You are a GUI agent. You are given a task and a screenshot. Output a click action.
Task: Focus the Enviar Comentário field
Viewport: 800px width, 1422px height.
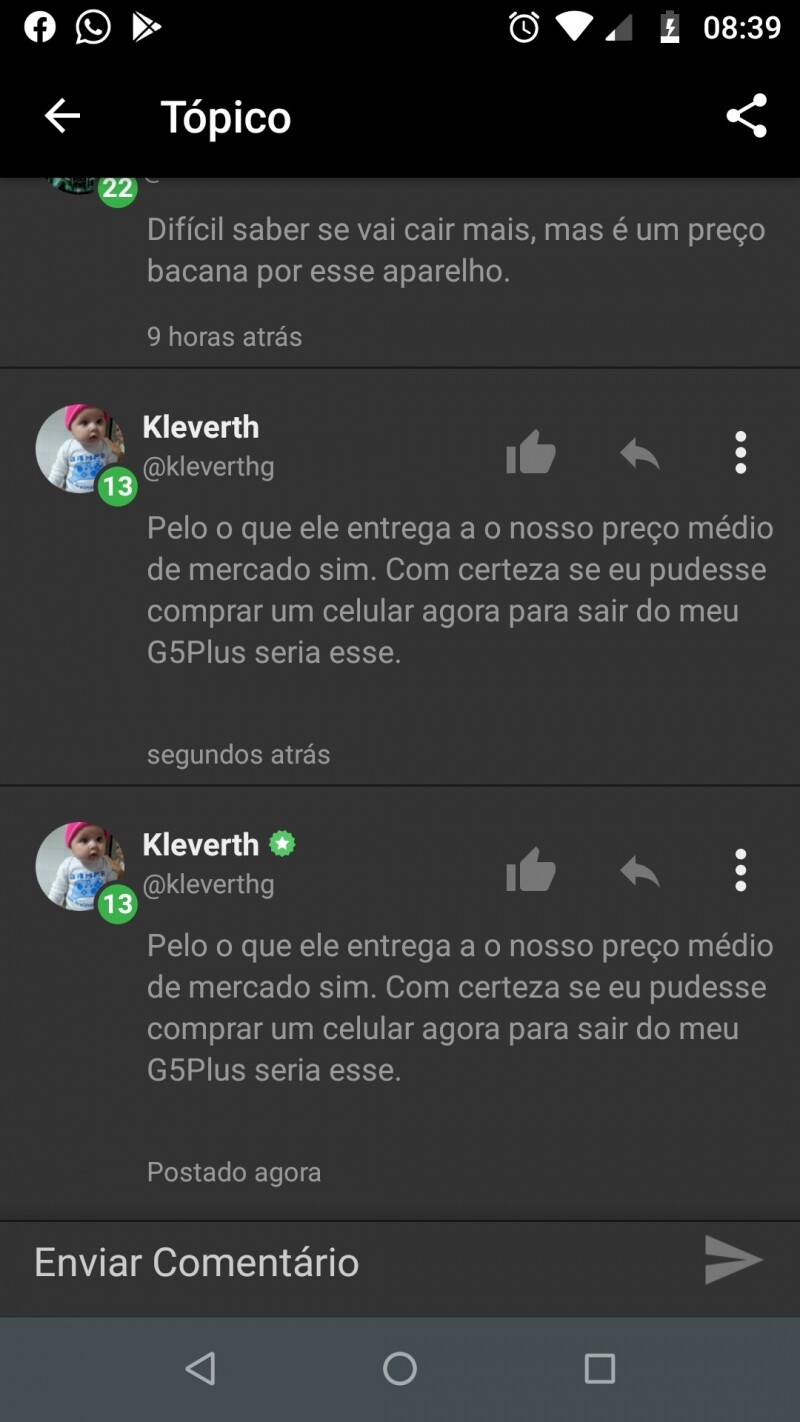(350, 1262)
